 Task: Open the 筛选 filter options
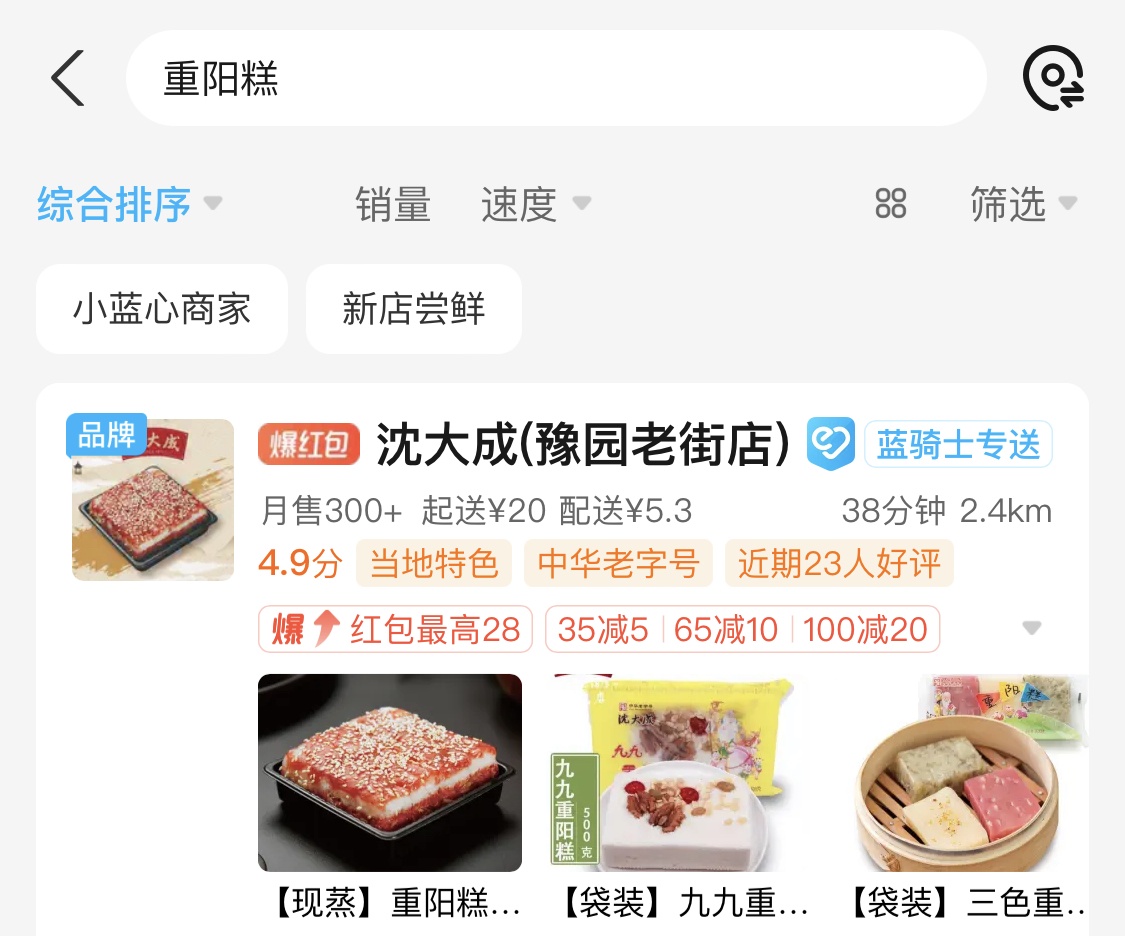[1022, 204]
